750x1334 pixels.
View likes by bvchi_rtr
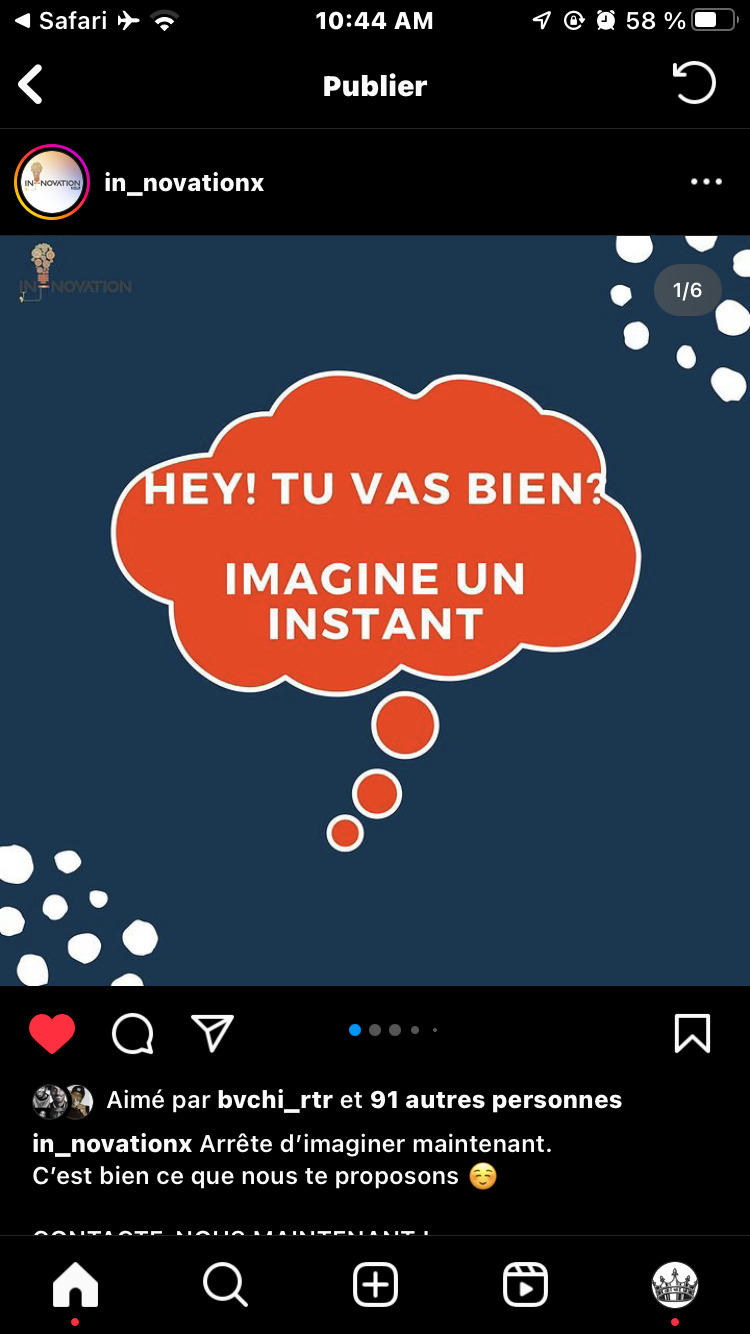coord(274,1100)
